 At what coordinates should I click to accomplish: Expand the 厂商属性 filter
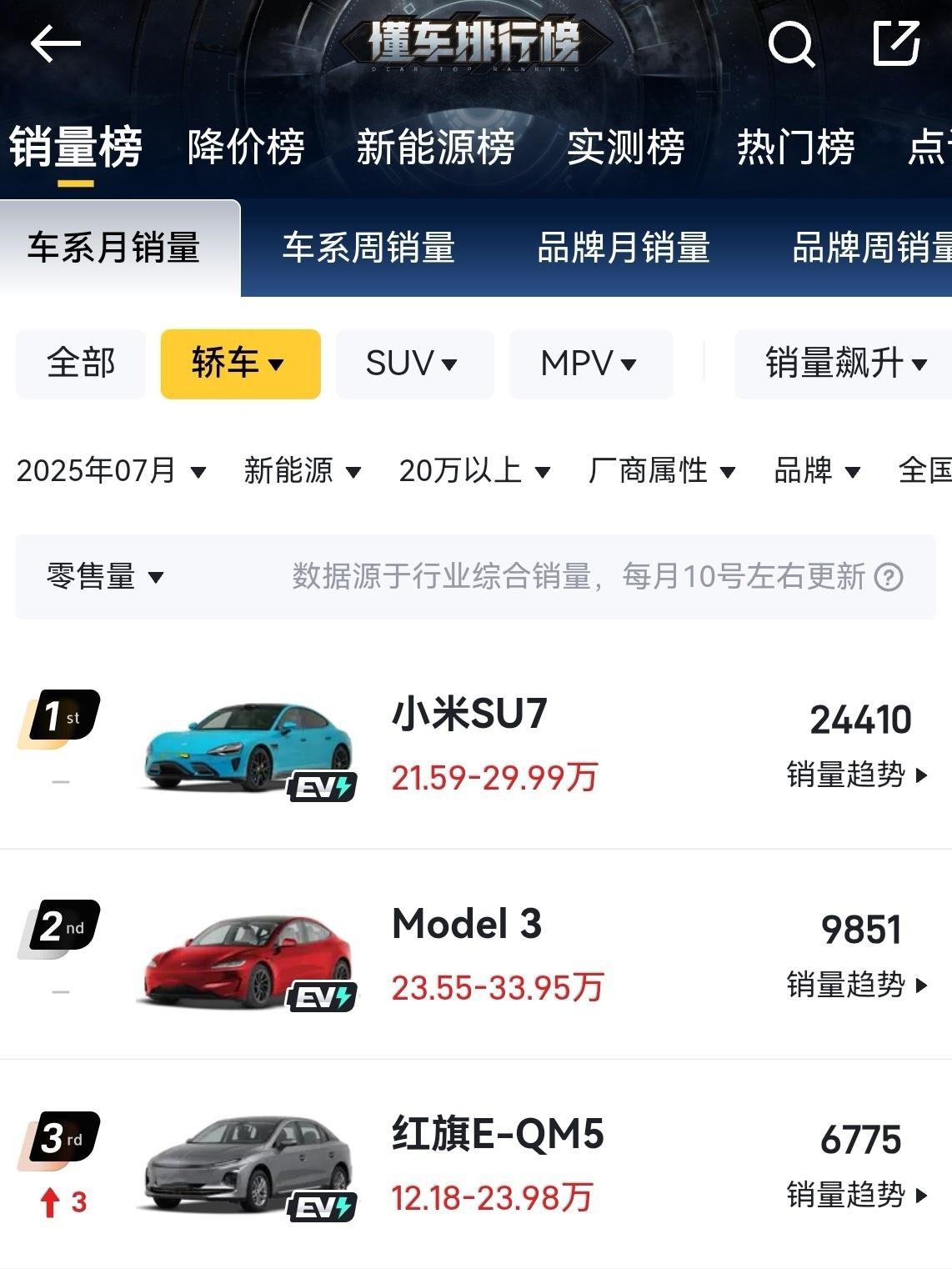(x=661, y=471)
